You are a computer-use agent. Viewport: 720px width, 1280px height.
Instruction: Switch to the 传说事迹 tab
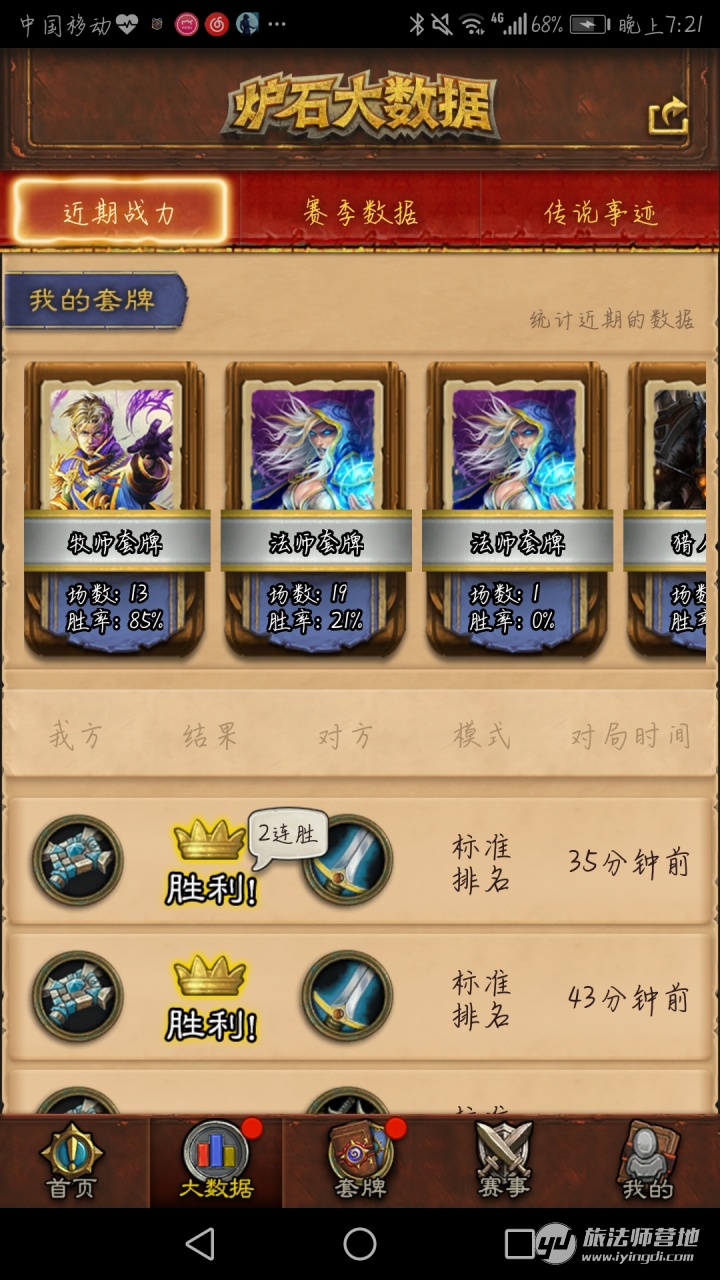(600, 212)
